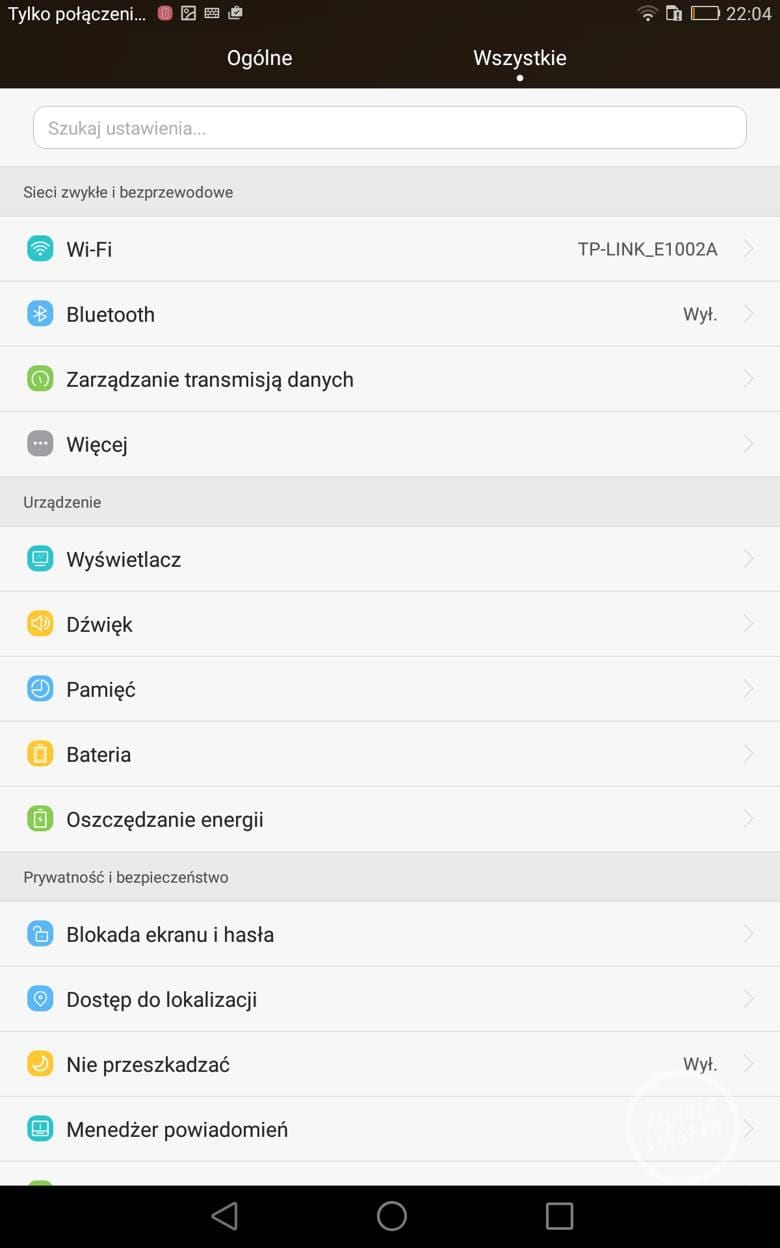The height and width of the screenshot is (1248, 780).
Task: Open the Więcej network options
Action: pos(390,444)
